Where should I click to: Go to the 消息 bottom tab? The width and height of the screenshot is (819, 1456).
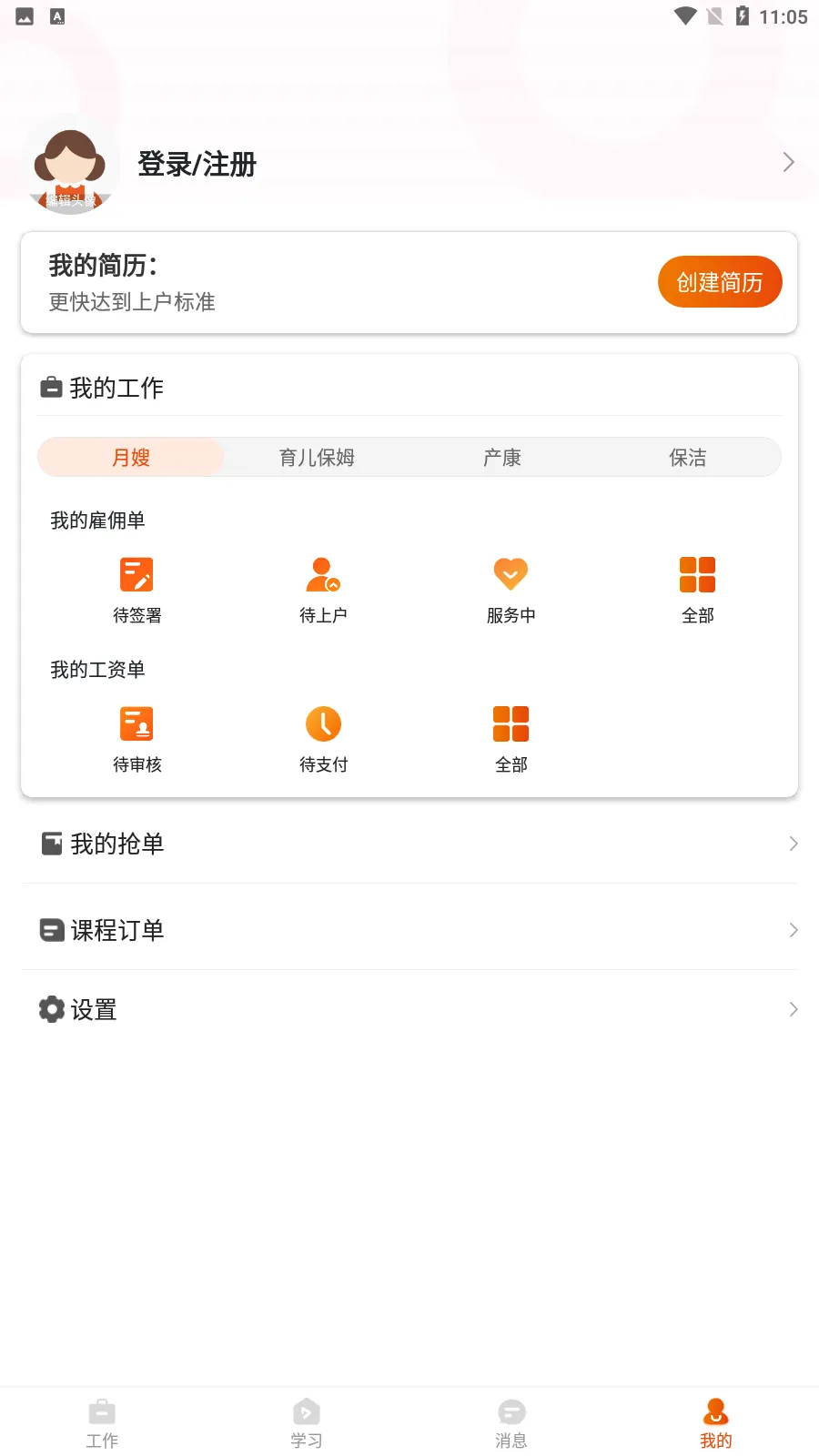(x=511, y=1423)
